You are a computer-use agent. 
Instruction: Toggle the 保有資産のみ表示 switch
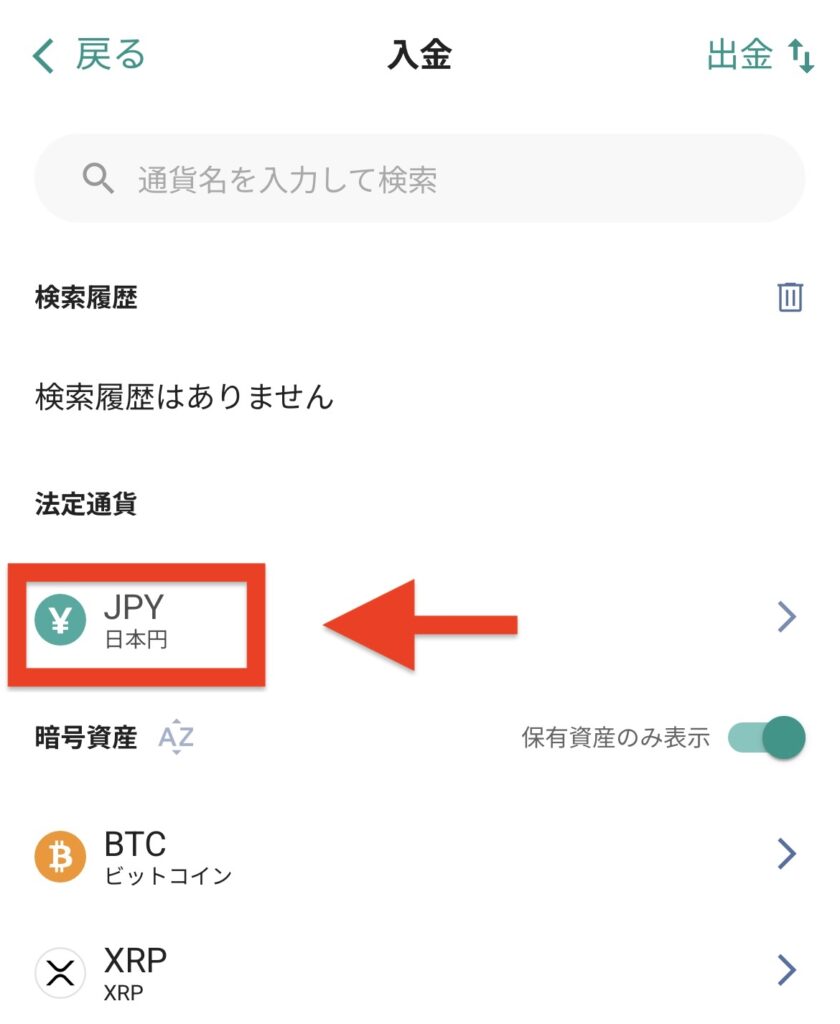coord(766,739)
